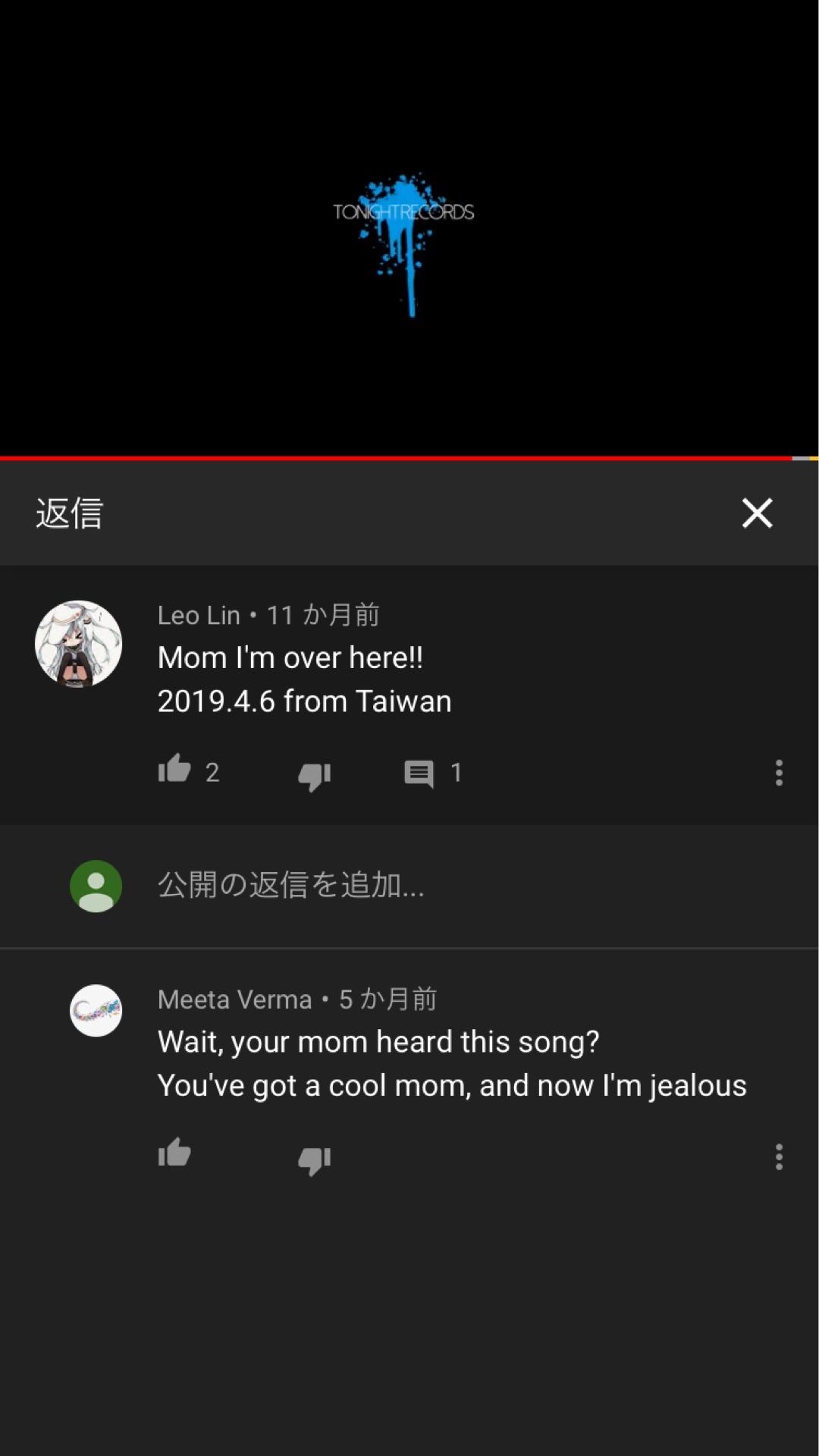
Task: Tap the 公開の返信を追加 reply field
Action: click(x=290, y=886)
